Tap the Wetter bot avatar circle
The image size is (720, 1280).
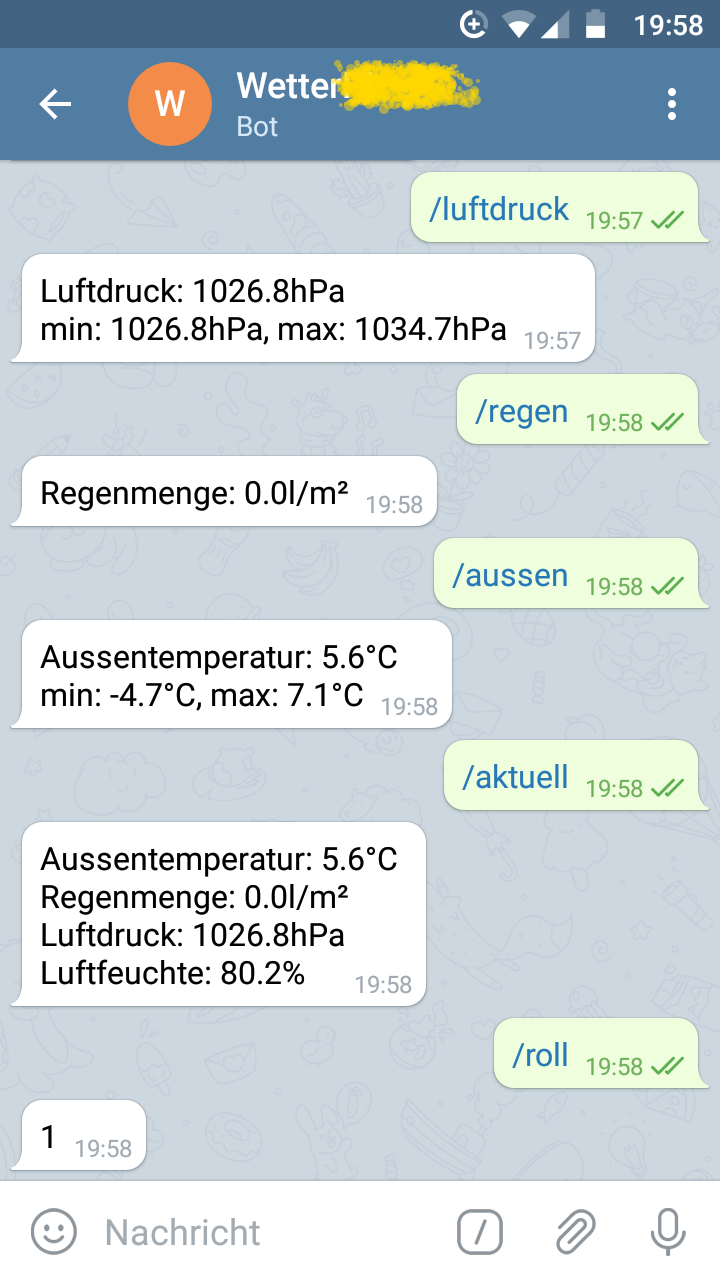[x=170, y=103]
